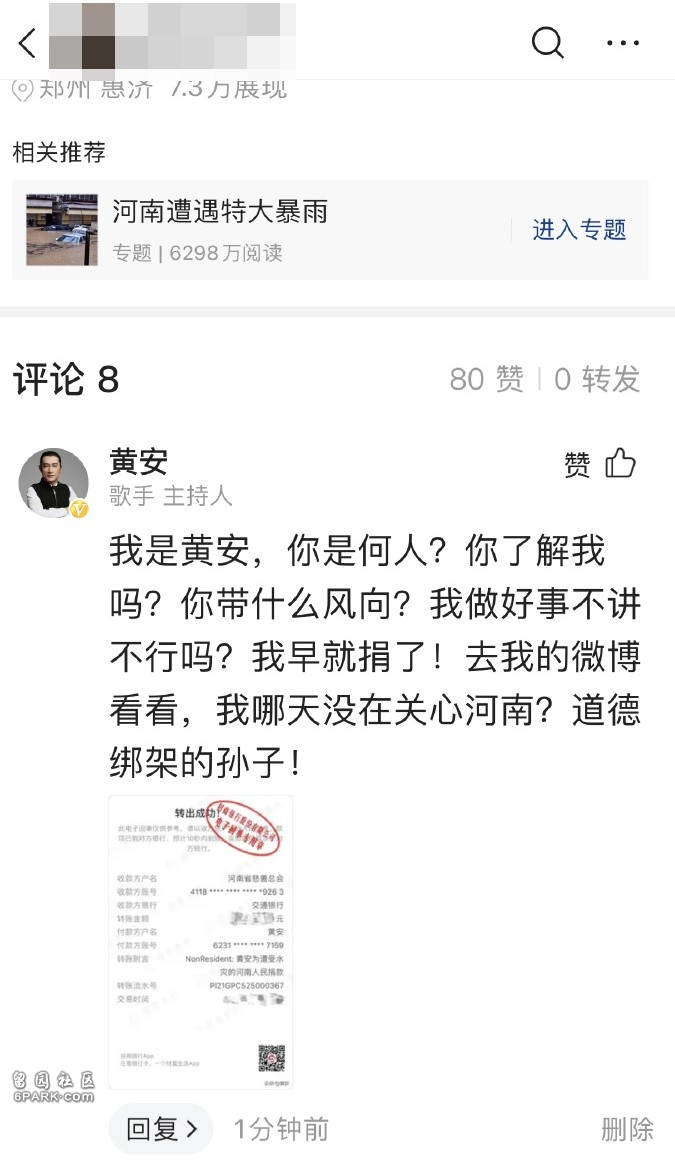Delete the comment with 删除

627,1129
